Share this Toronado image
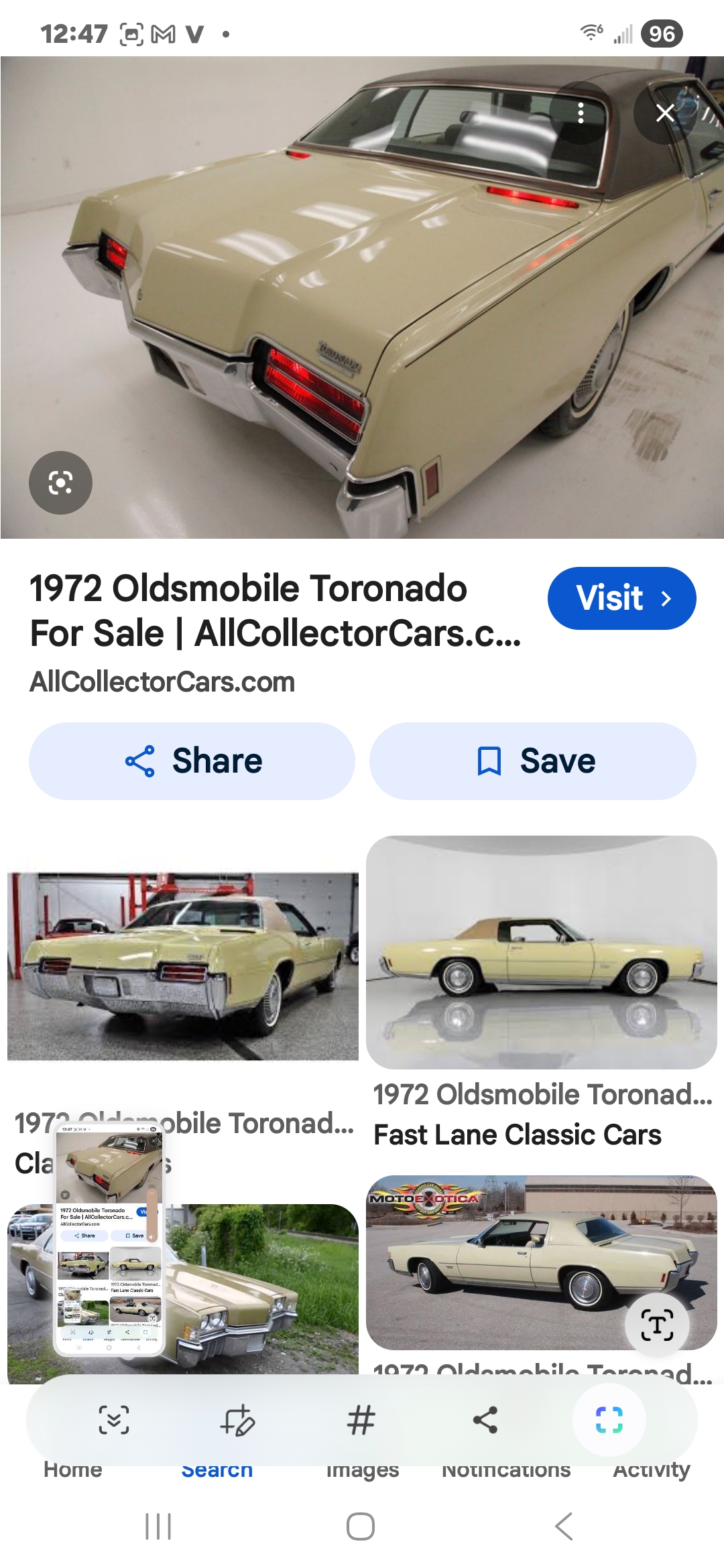The height and width of the screenshot is (1568, 724). (192, 761)
